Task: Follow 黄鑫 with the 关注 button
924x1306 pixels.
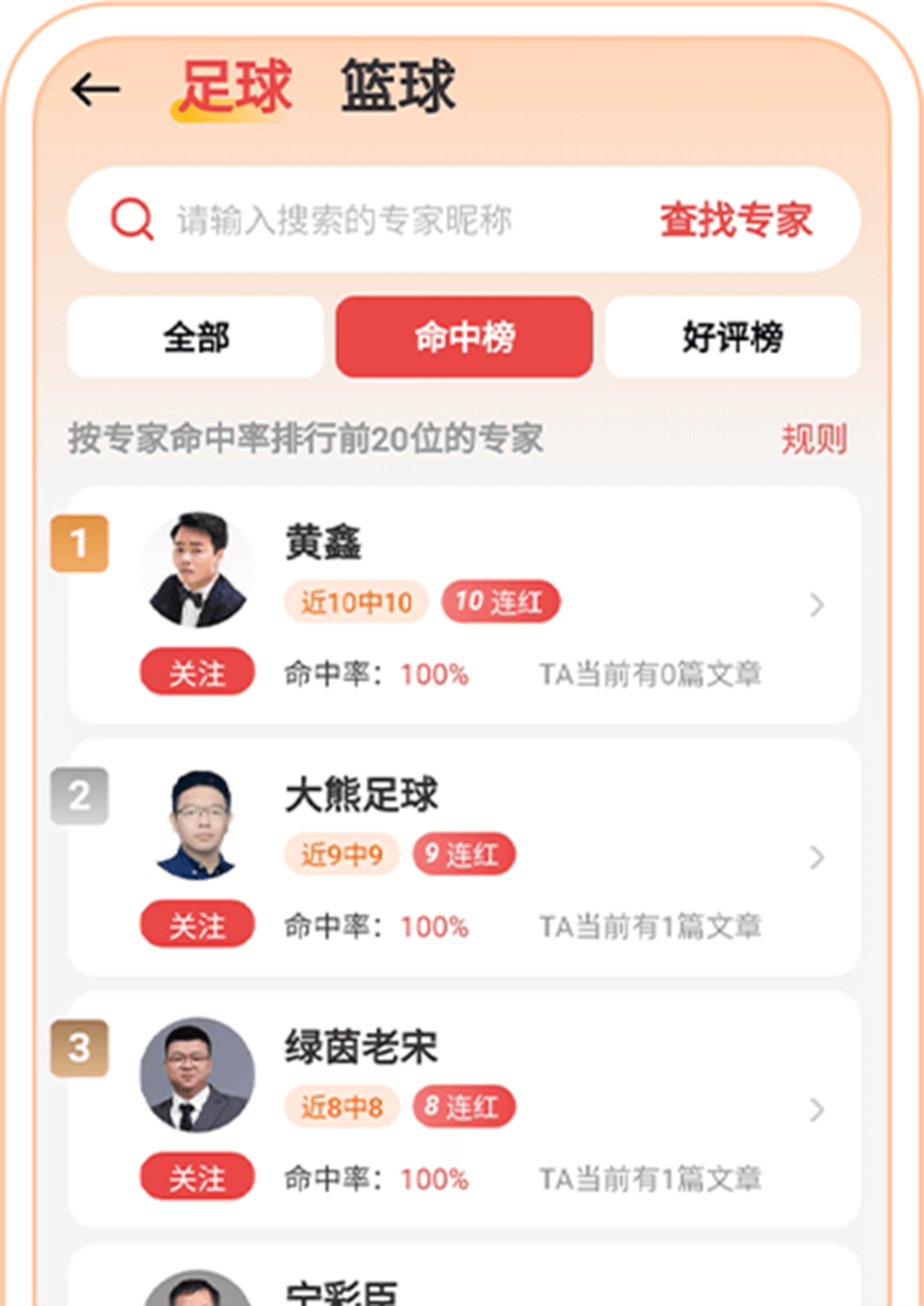Action: point(197,672)
